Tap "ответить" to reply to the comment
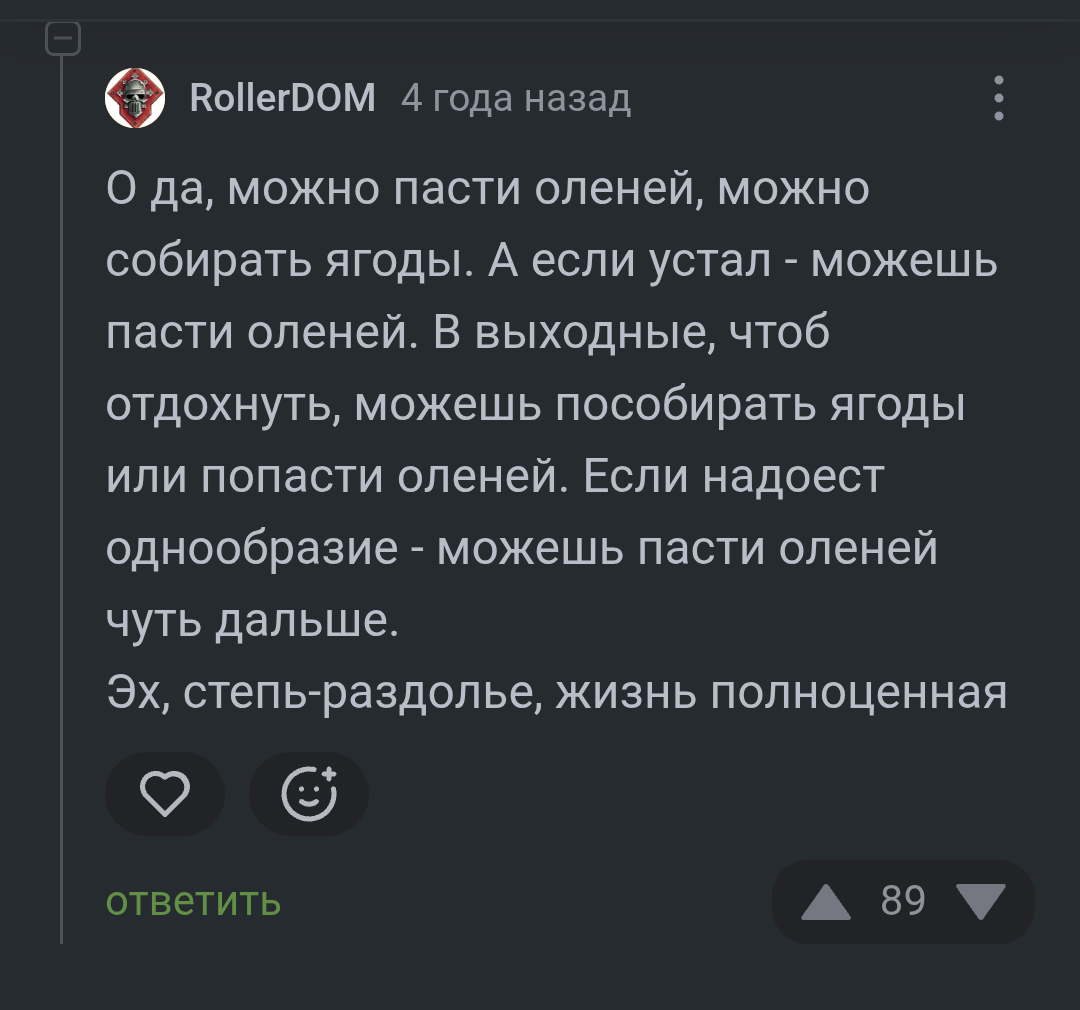The width and height of the screenshot is (1080, 1010). point(193,901)
